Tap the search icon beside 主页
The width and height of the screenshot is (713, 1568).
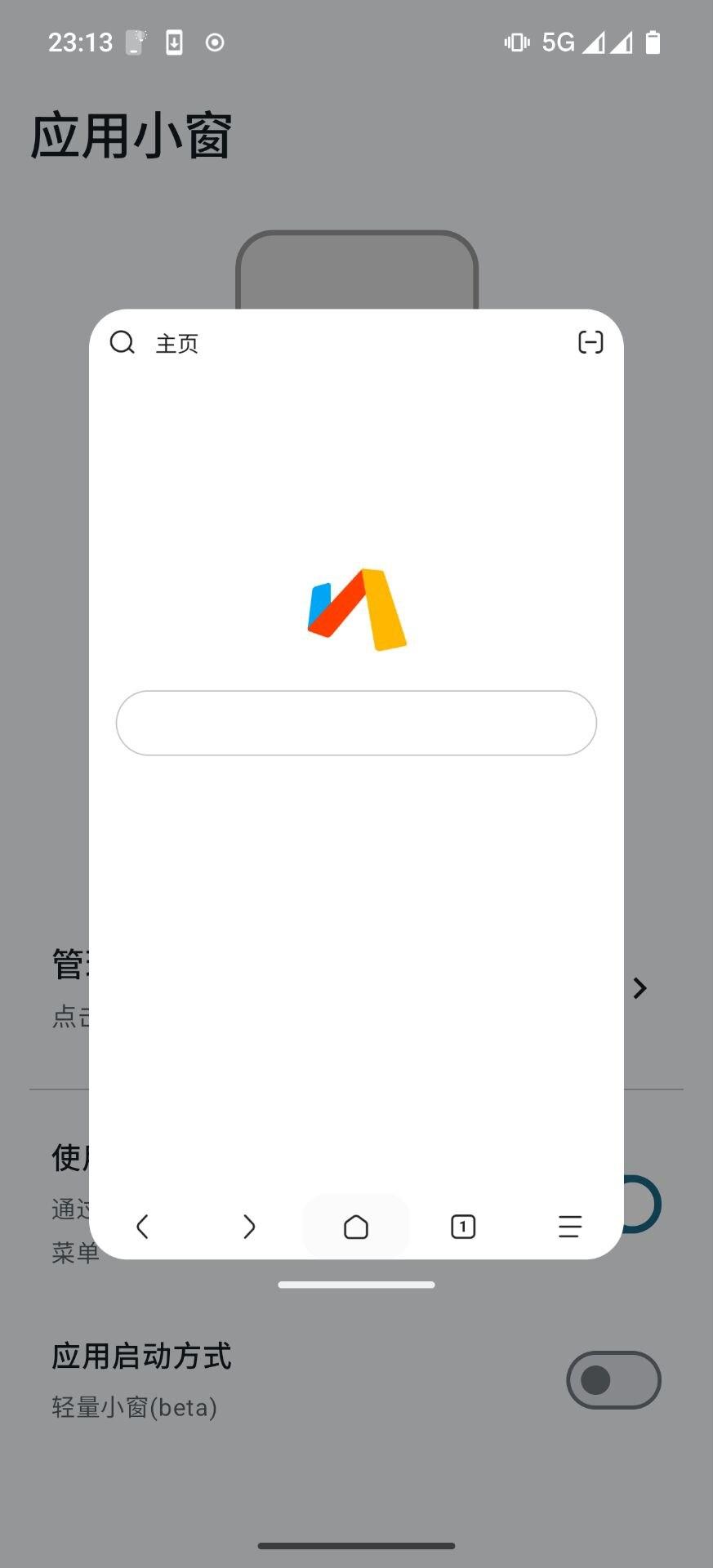pos(123,342)
